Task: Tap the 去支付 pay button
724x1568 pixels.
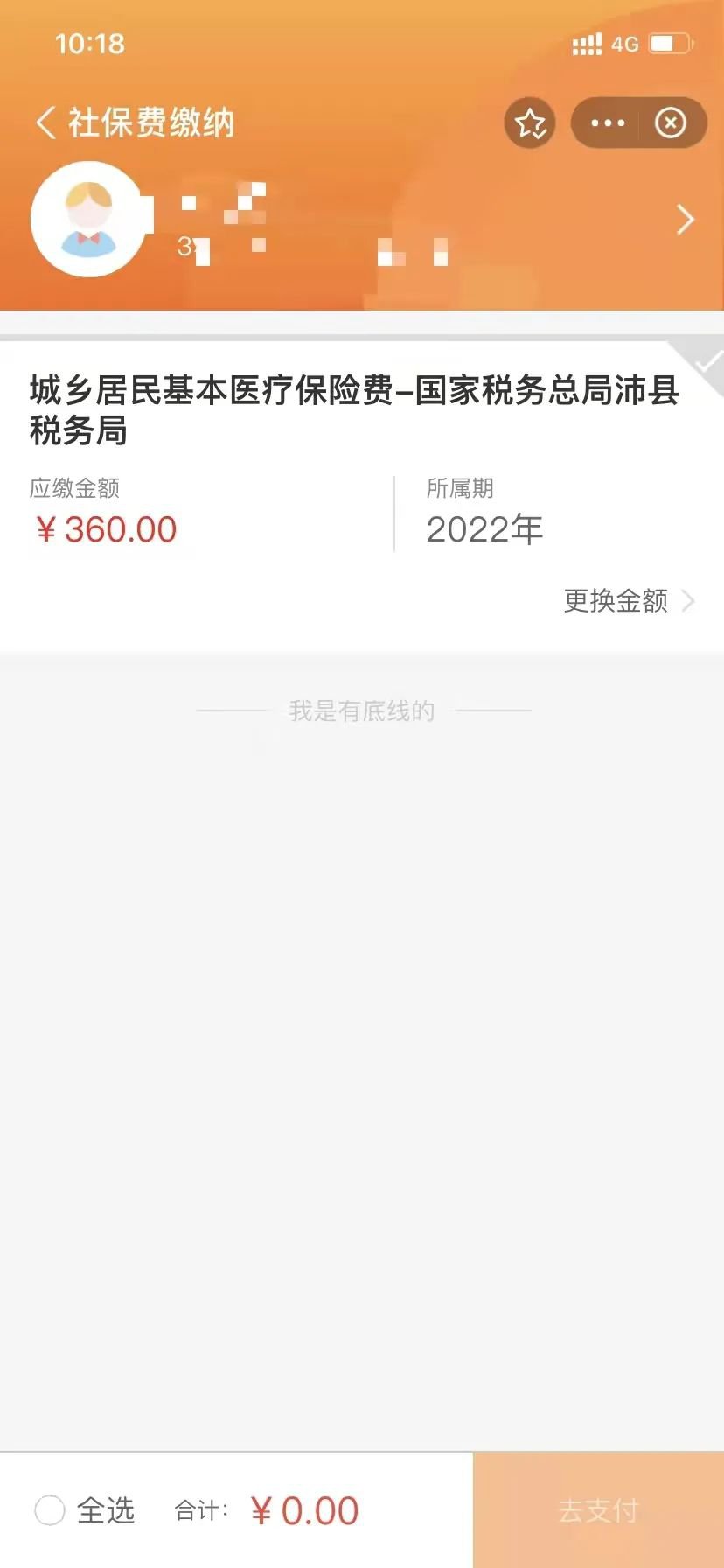Action: [598, 1509]
